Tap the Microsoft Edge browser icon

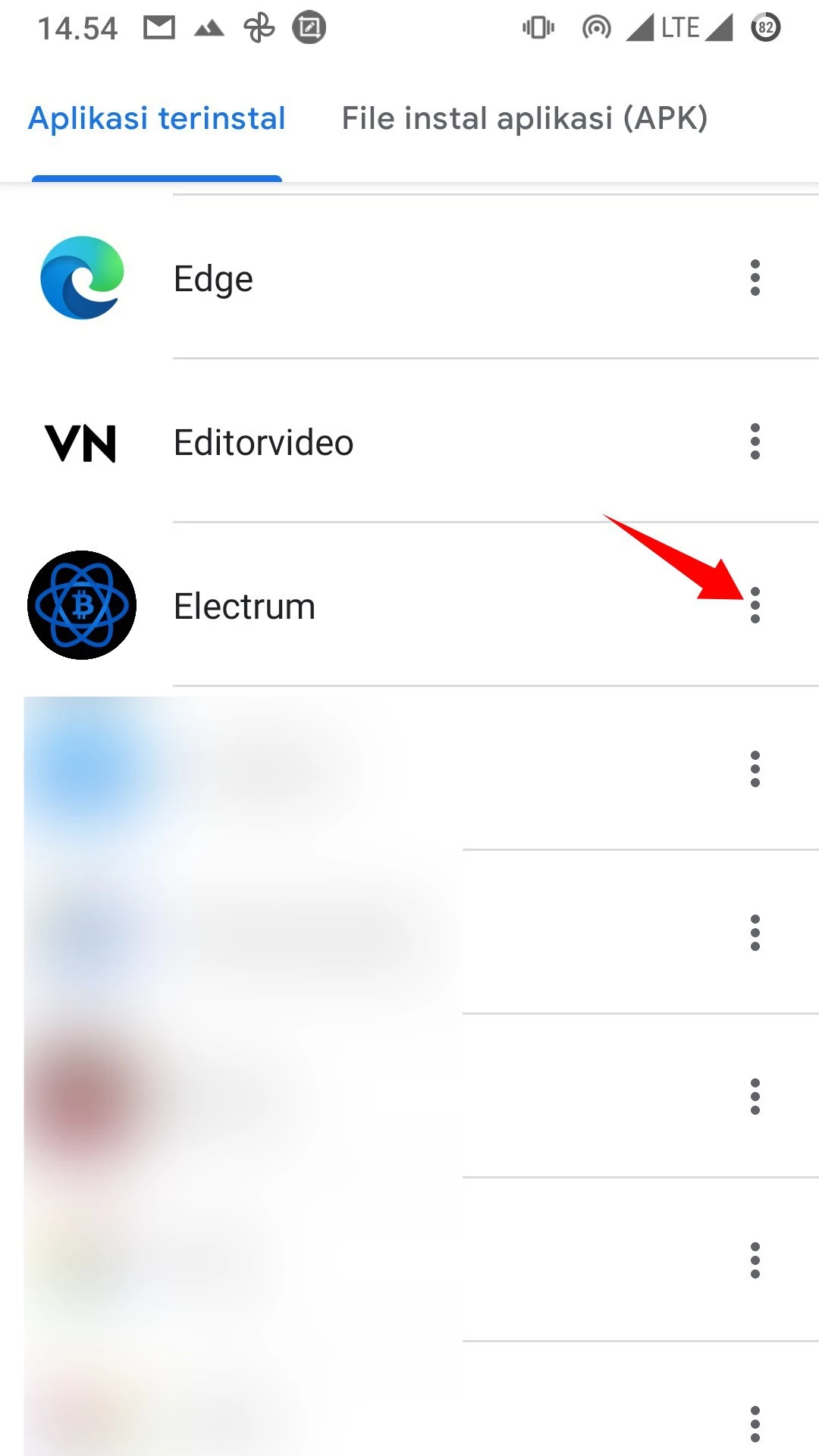click(x=81, y=278)
